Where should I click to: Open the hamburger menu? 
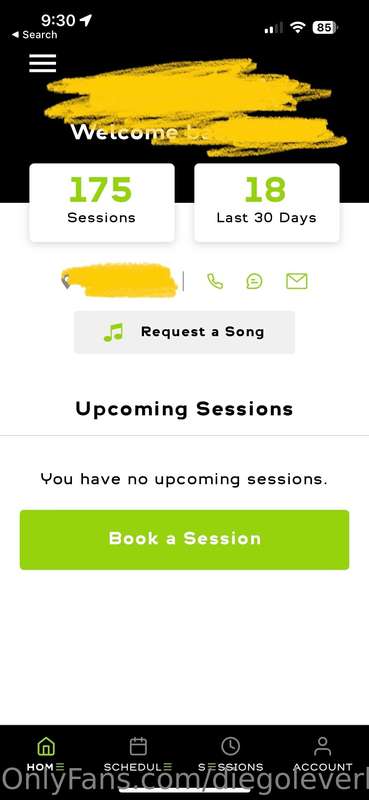tap(42, 63)
